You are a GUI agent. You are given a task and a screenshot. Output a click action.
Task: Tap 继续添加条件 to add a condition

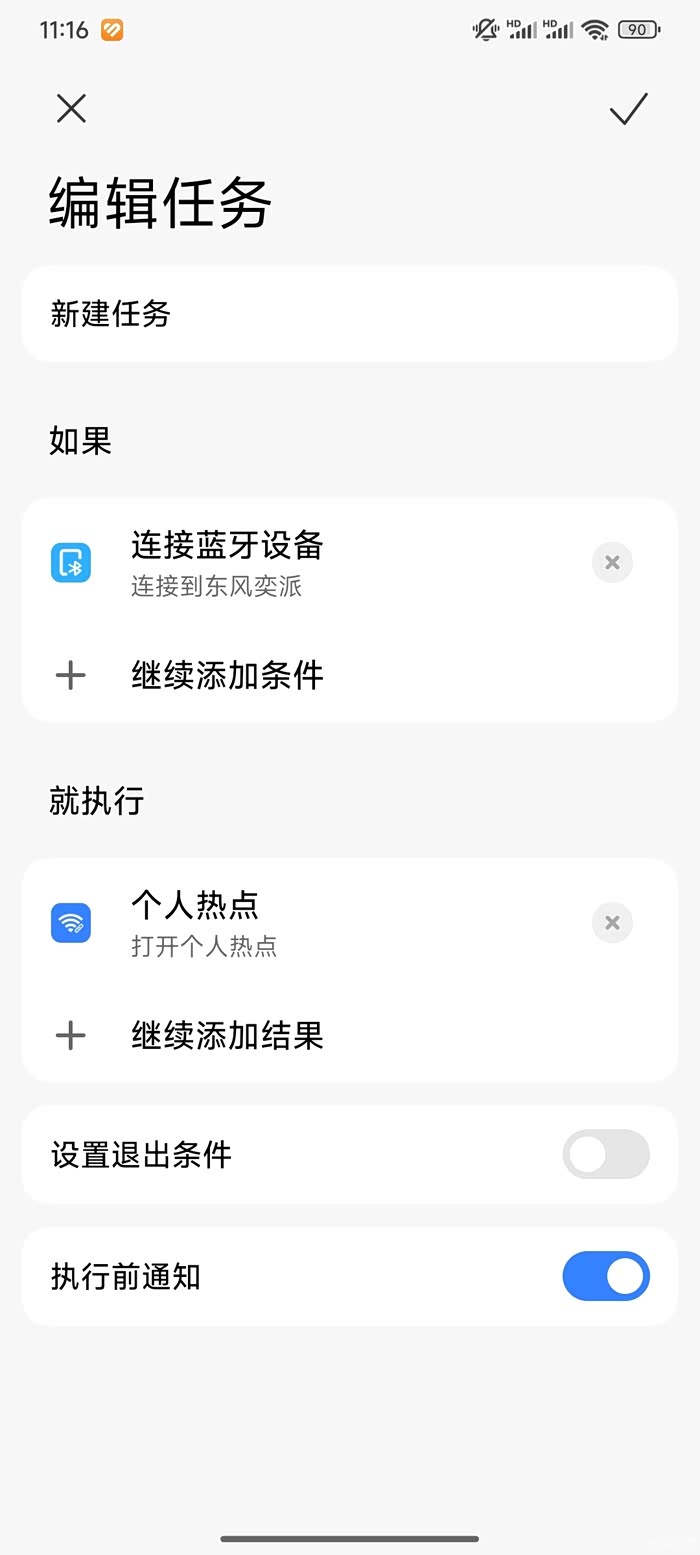227,676
